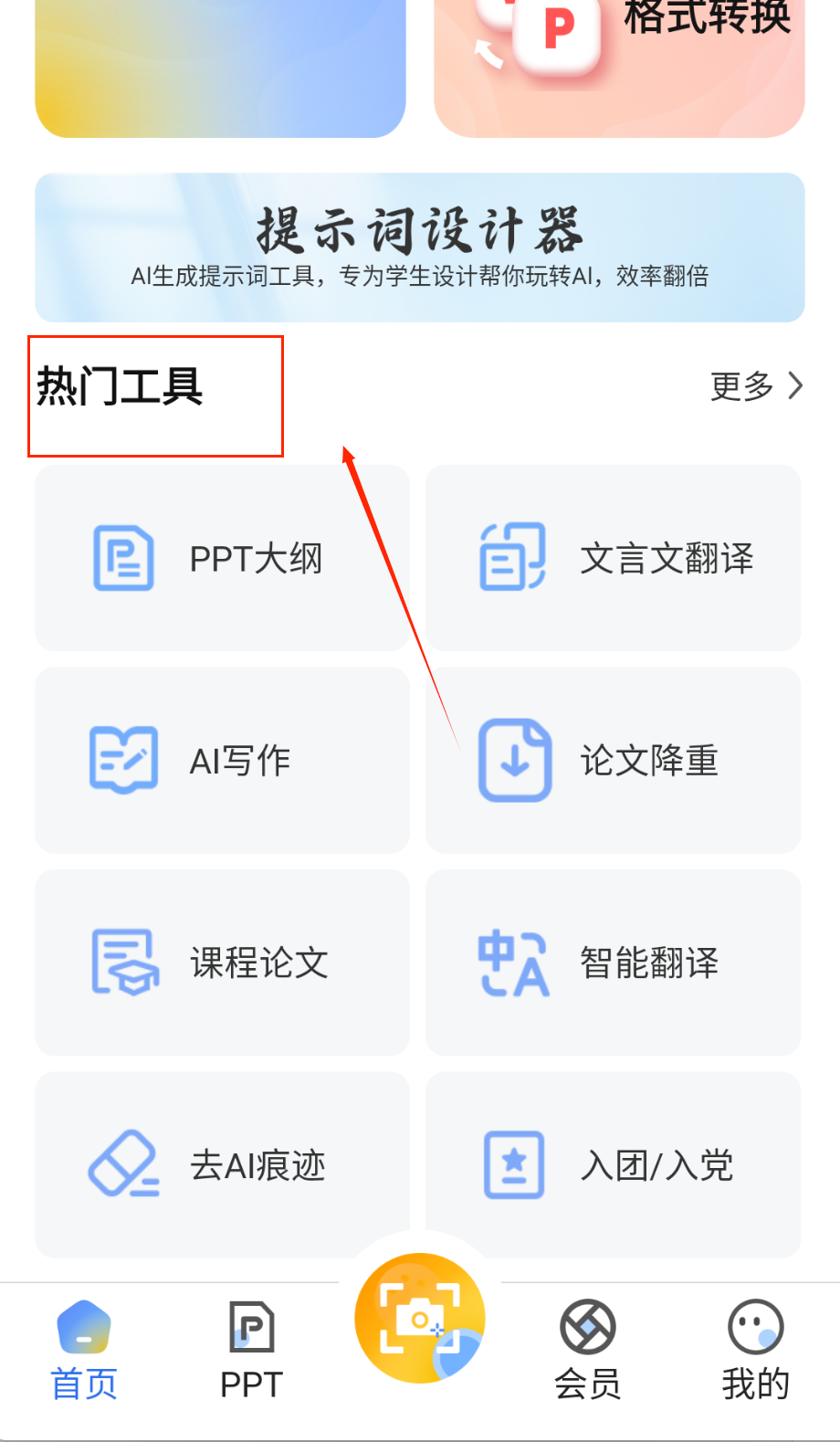Open the 提示词设计器 banner

pos(420,247)
